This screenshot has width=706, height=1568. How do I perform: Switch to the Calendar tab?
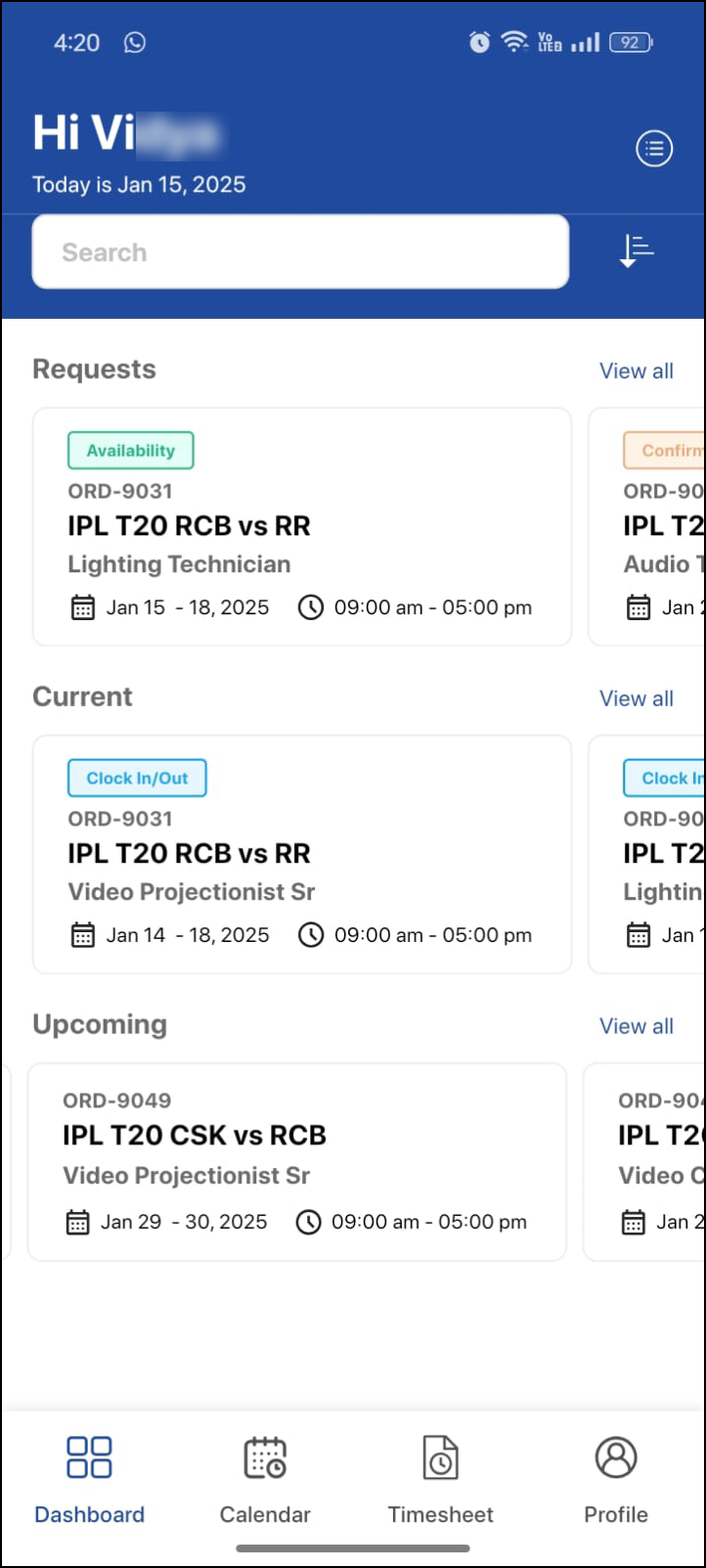click(x=265, y=1480)
